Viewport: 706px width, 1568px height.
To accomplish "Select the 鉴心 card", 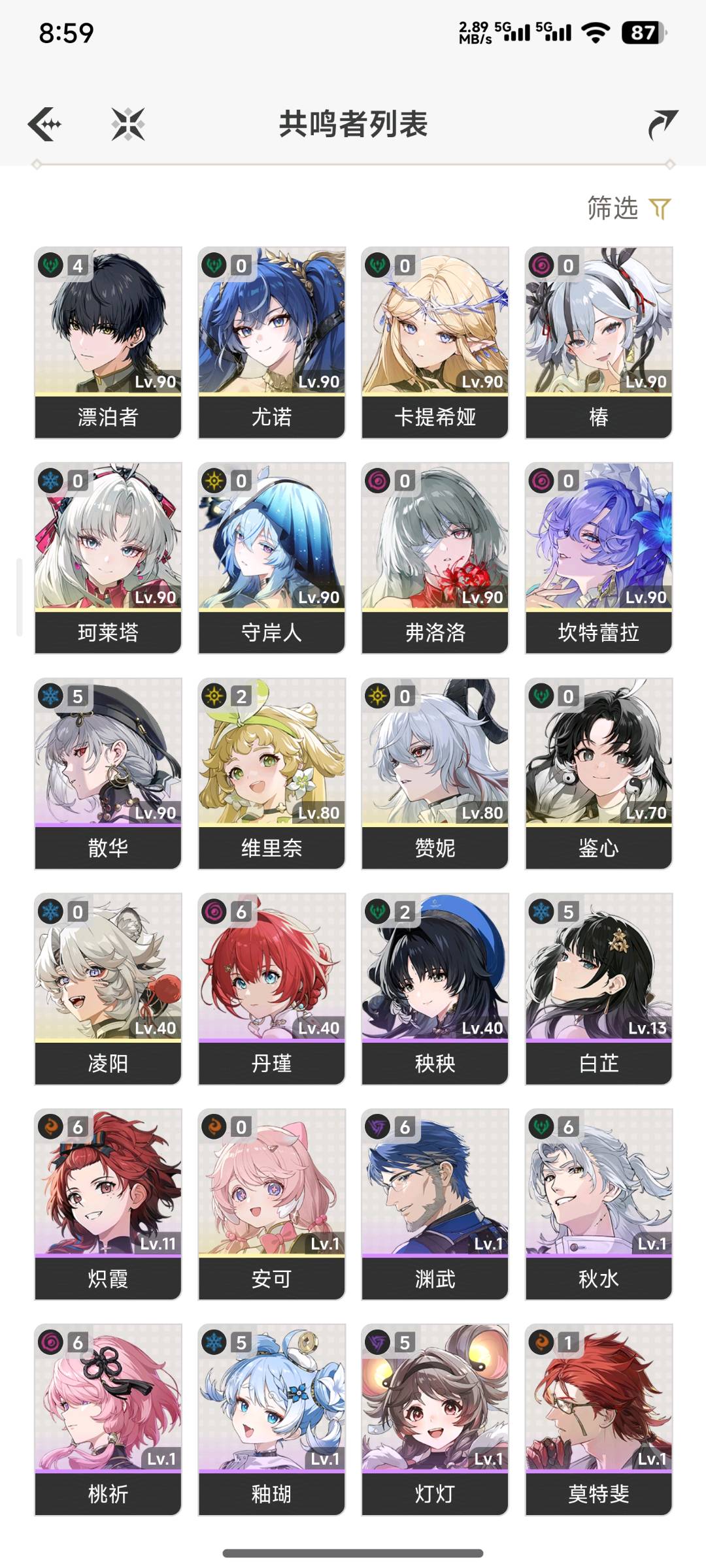I will [x=598, y=774].
